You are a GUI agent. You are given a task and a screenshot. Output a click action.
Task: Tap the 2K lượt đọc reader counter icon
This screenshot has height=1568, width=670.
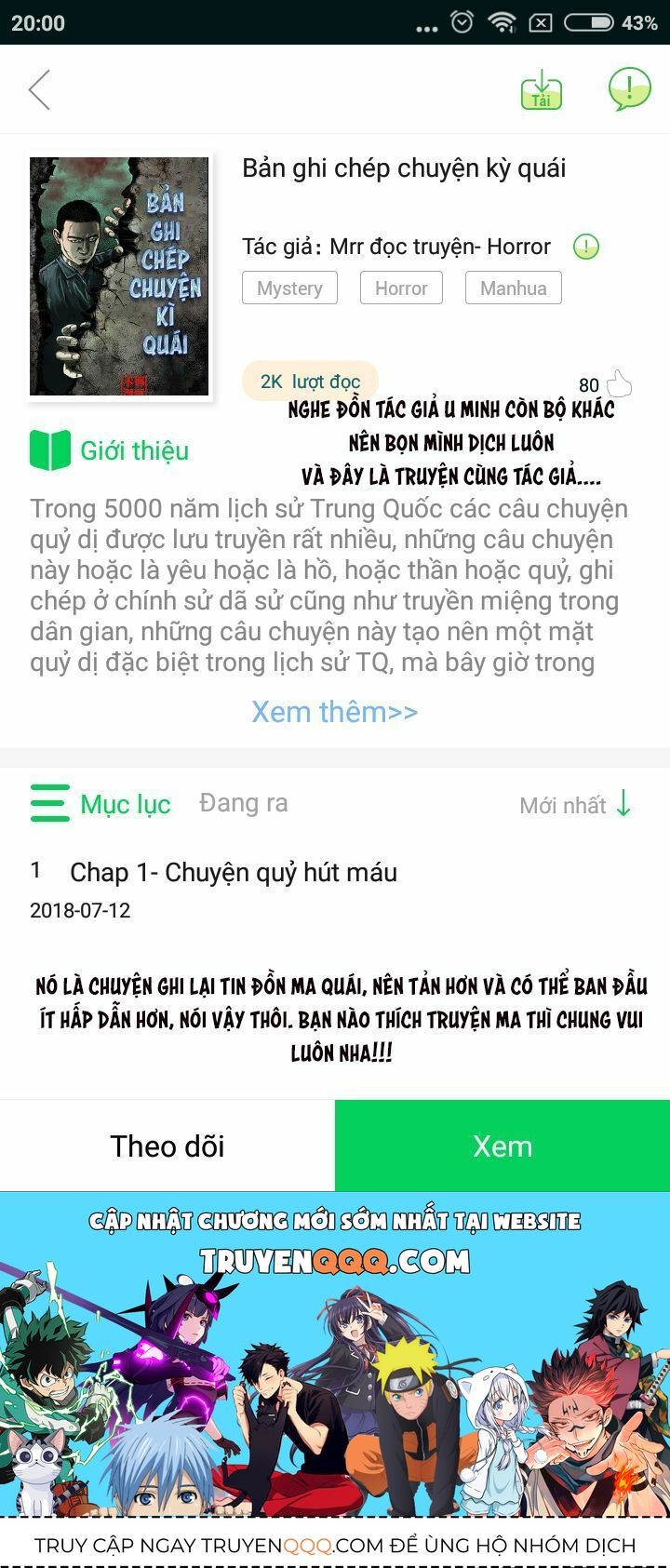click(309, 381)
